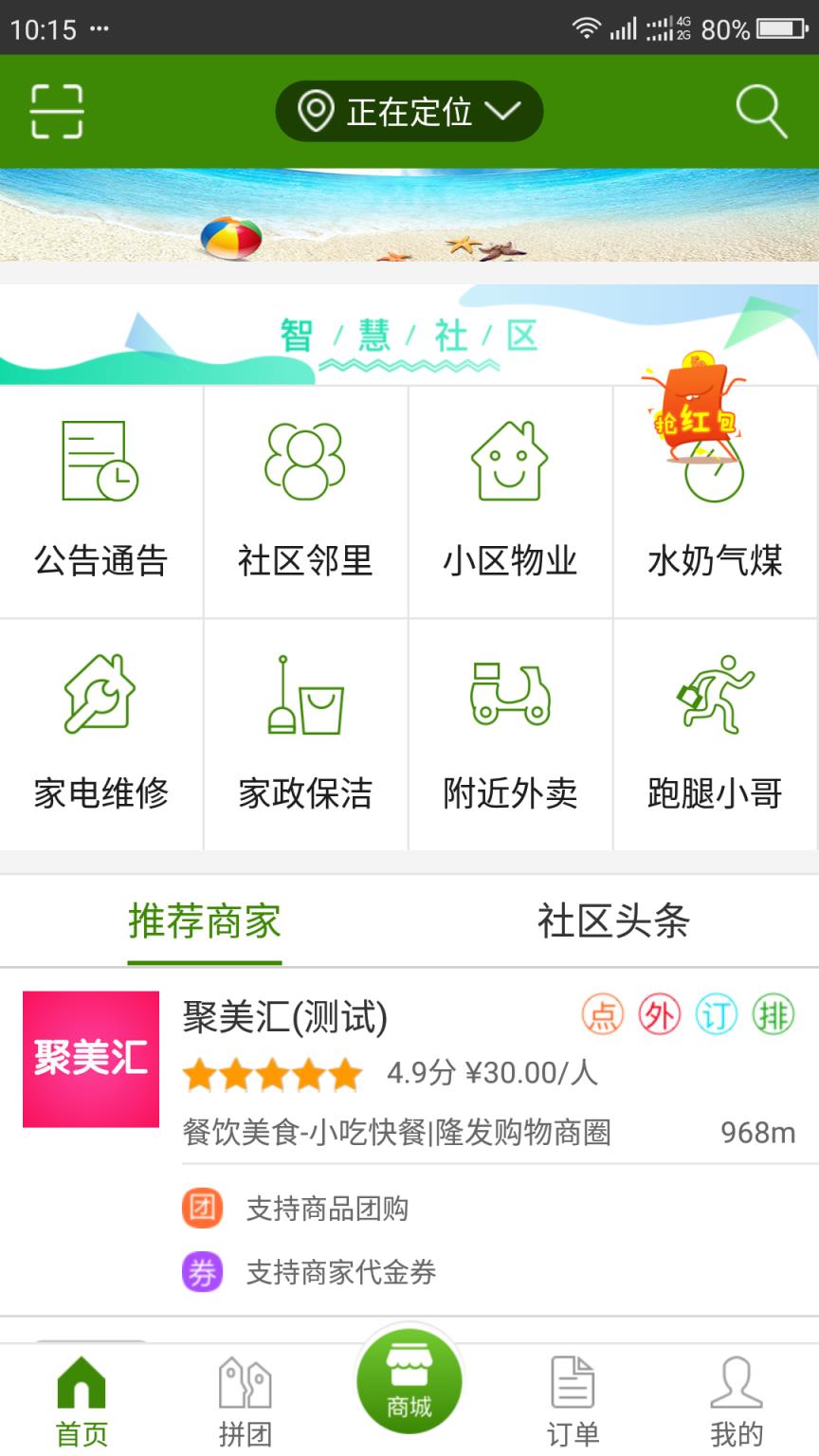Open 家电维修 appliance repair service
Image resolution: width=819 pixels, height=1456 pixels.
tap(100, 735)
